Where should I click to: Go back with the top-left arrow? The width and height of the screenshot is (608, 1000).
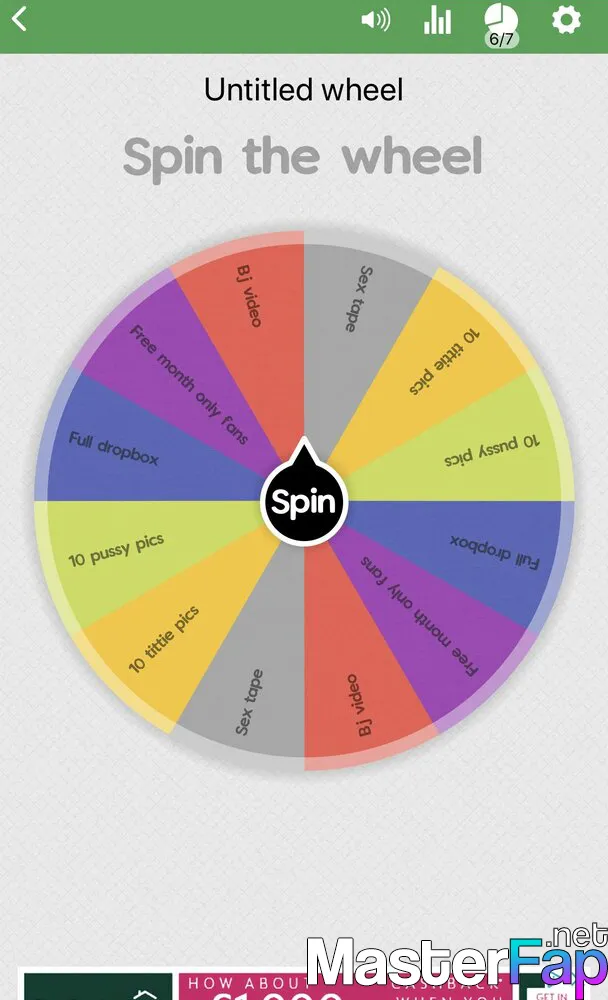20,19
